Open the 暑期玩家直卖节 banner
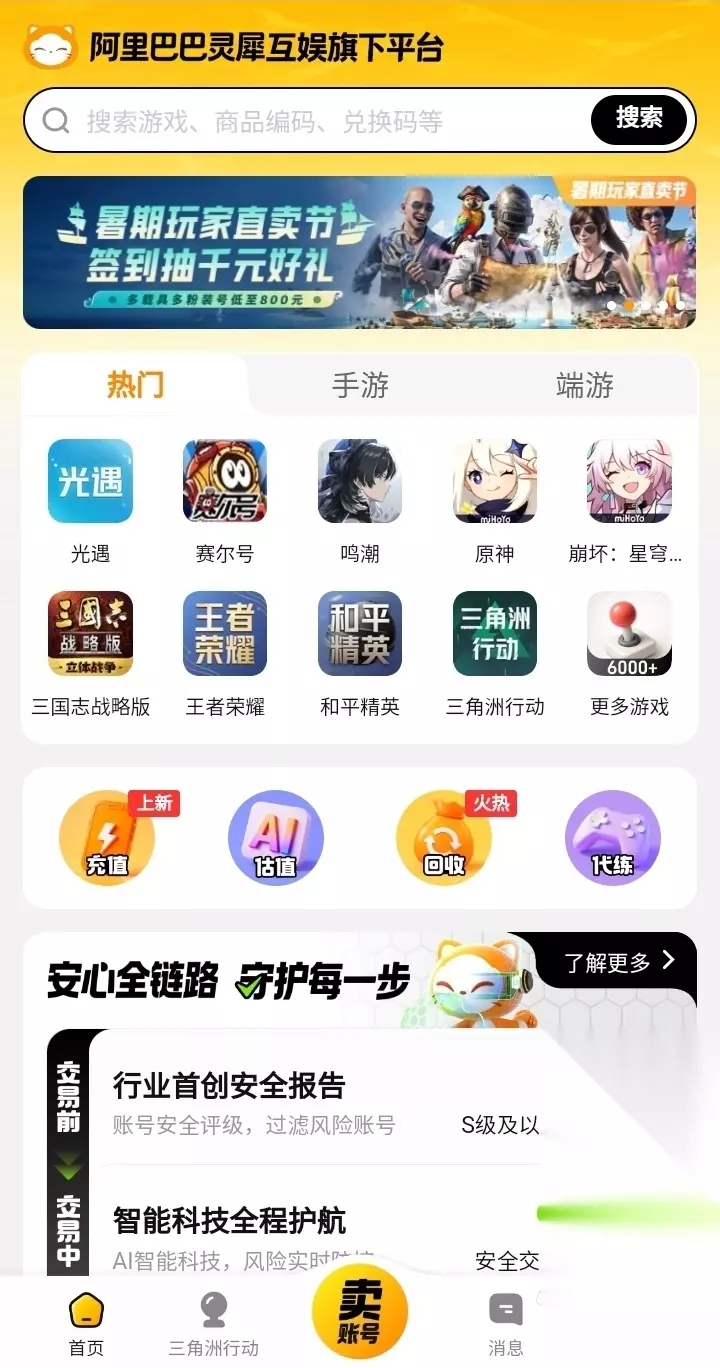 [x=360, y=252]
